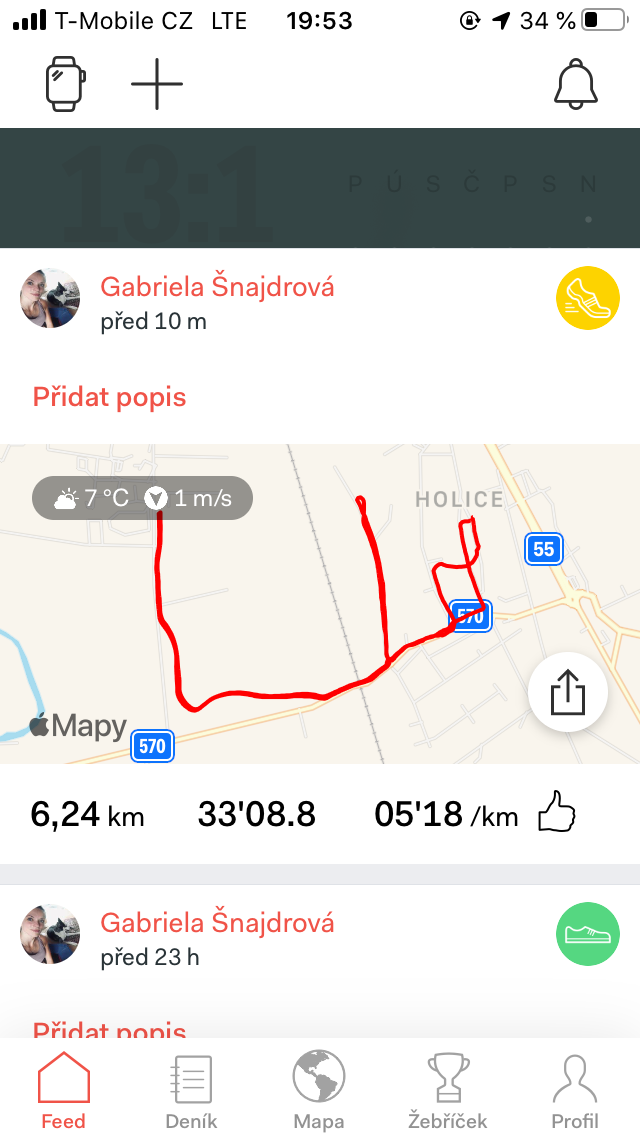Viewport: 640px width, 1136px height.
Task: Tap Přidat popis on the running post
Action: point(109,397)
